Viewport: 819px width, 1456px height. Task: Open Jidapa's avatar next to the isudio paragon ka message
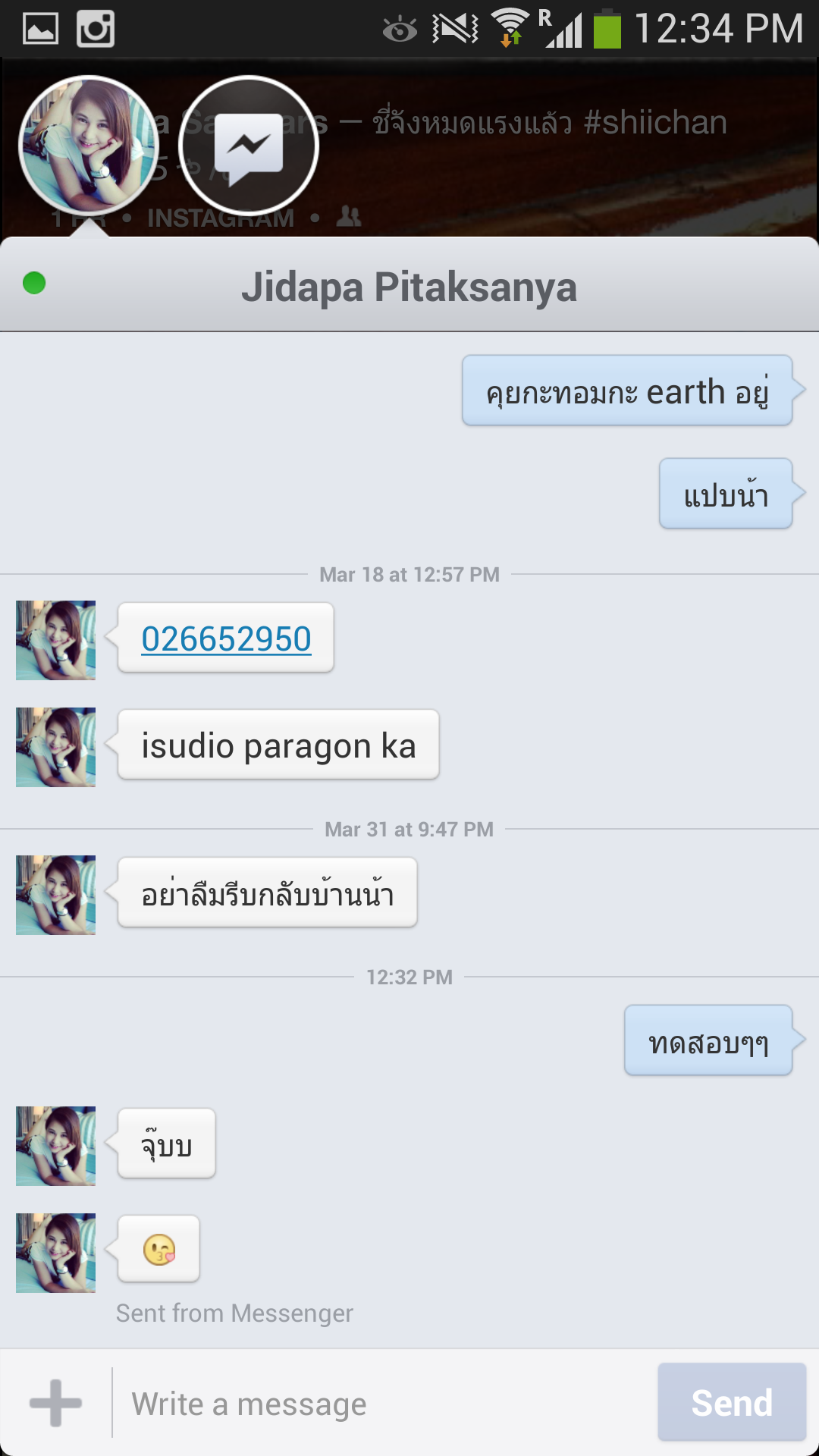[x=55, y=747]
